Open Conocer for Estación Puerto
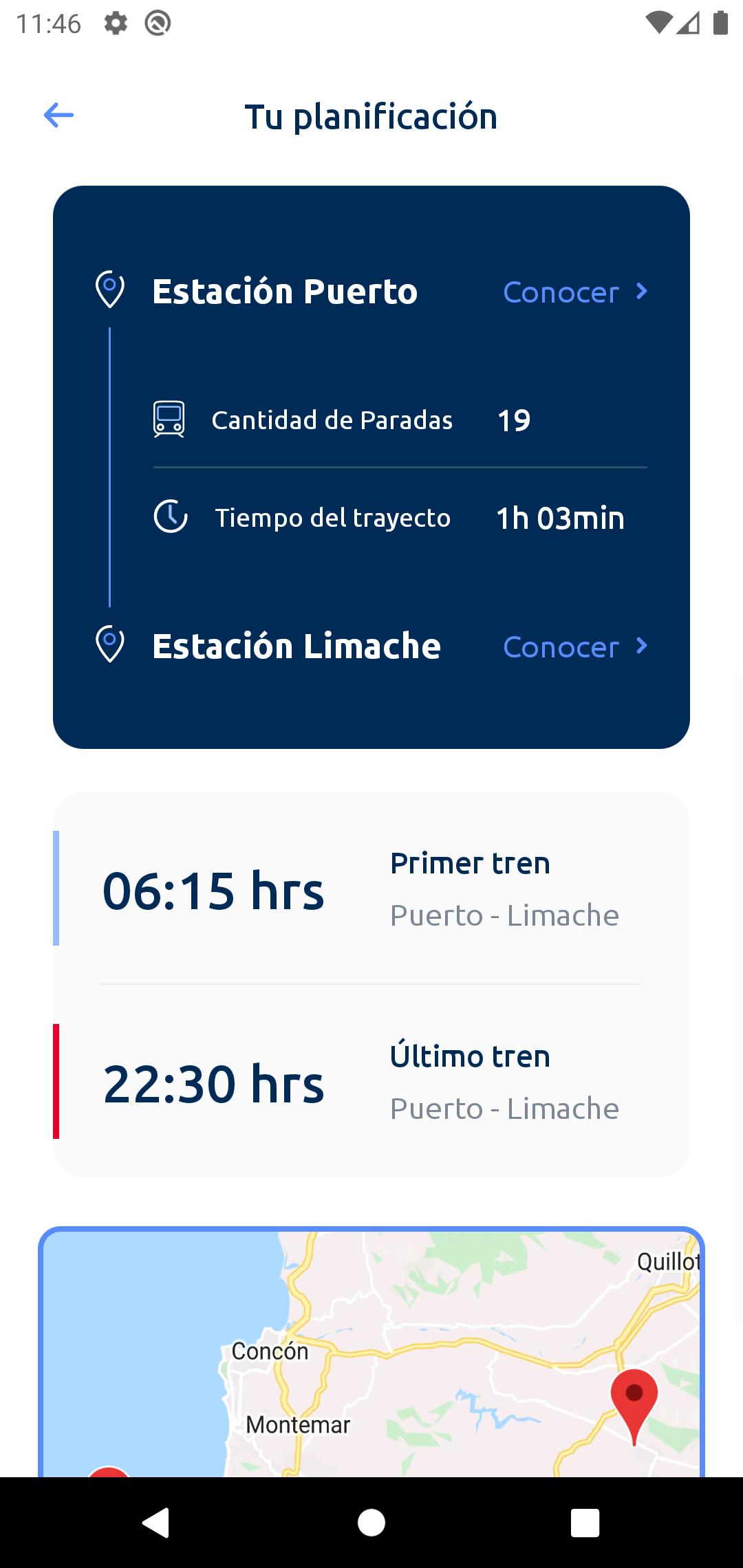The width and height of the screenshot is (743, 1568). coord(575,292)
